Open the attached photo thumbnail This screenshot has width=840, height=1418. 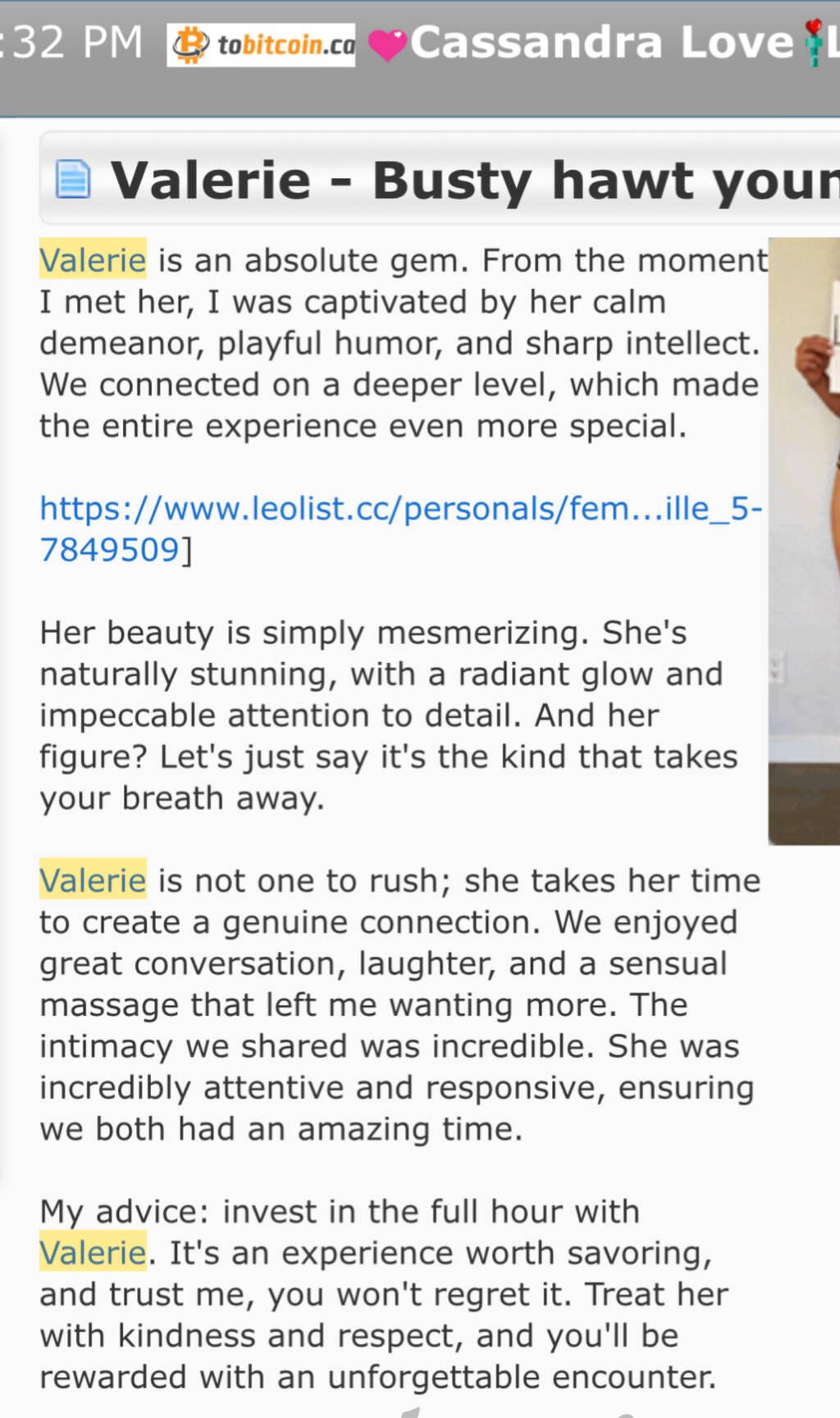click(804, 542)
